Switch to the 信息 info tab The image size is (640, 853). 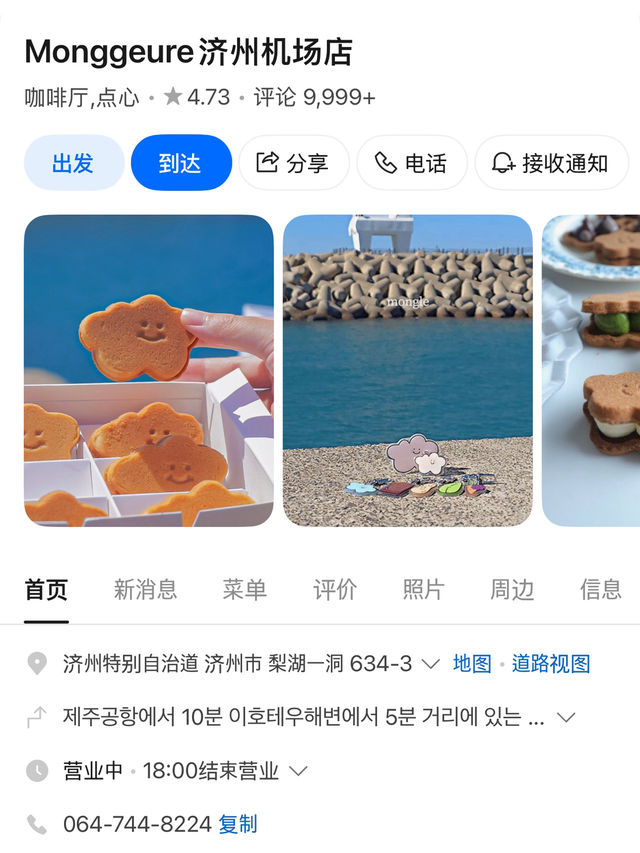601,589
